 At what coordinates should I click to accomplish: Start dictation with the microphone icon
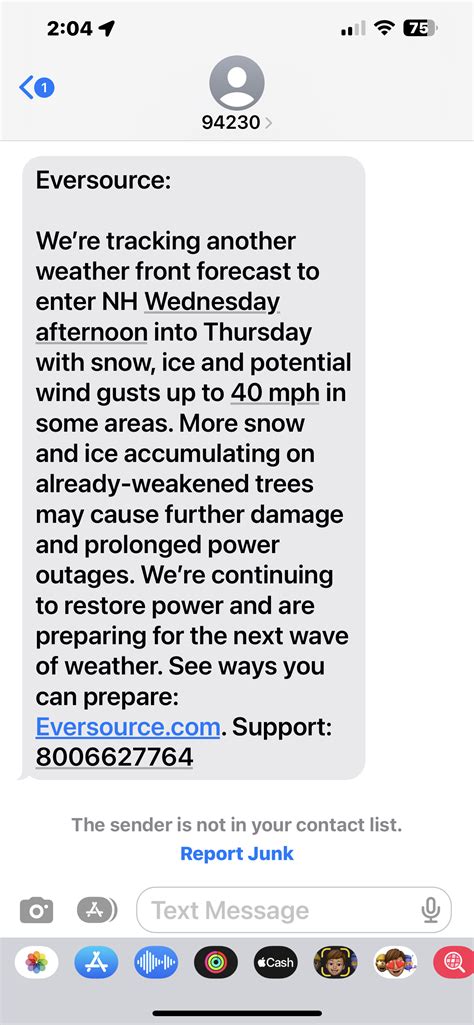pos(430,909)
